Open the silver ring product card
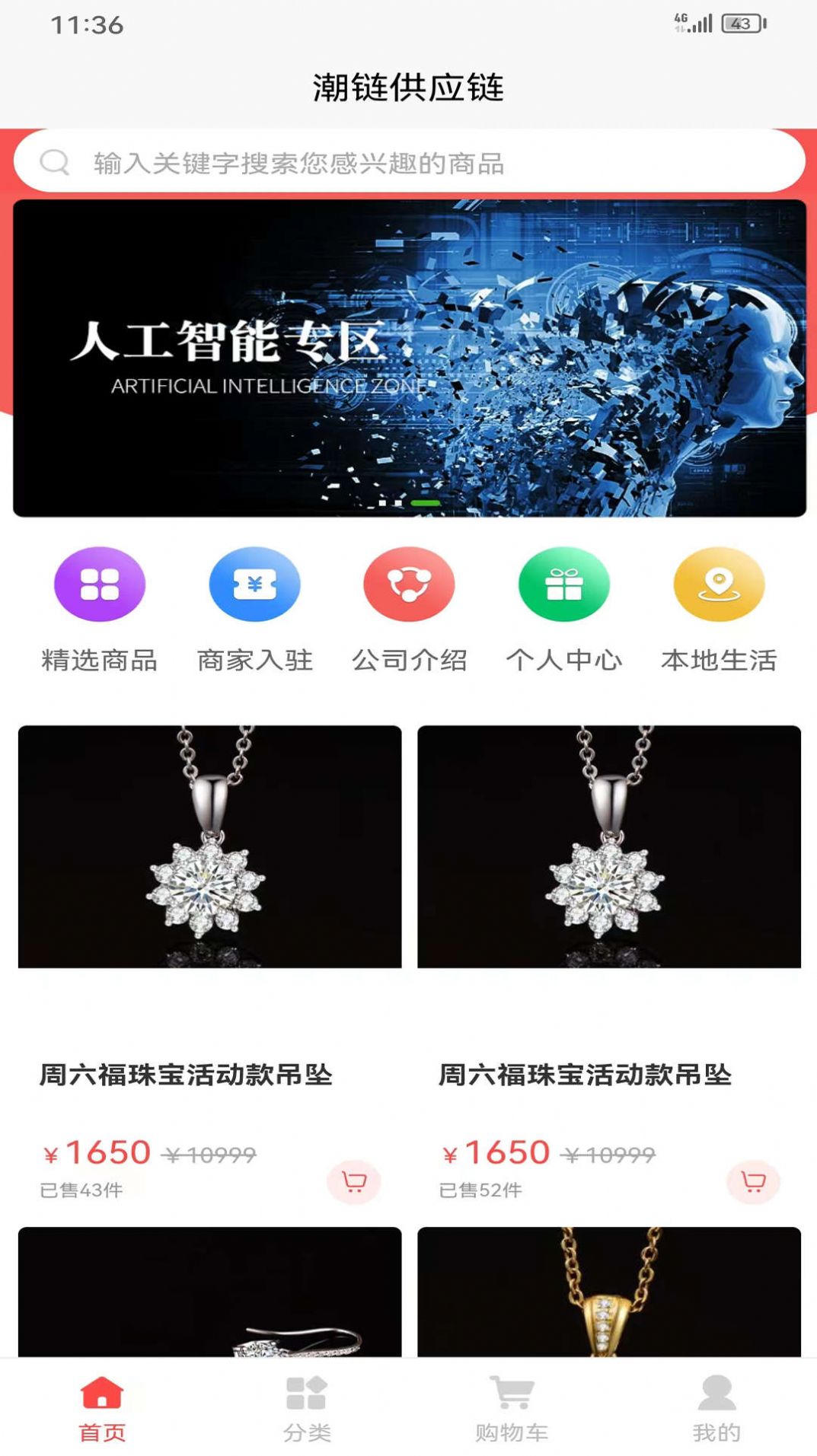The image size is (817, 1456). pos(209,1292)
